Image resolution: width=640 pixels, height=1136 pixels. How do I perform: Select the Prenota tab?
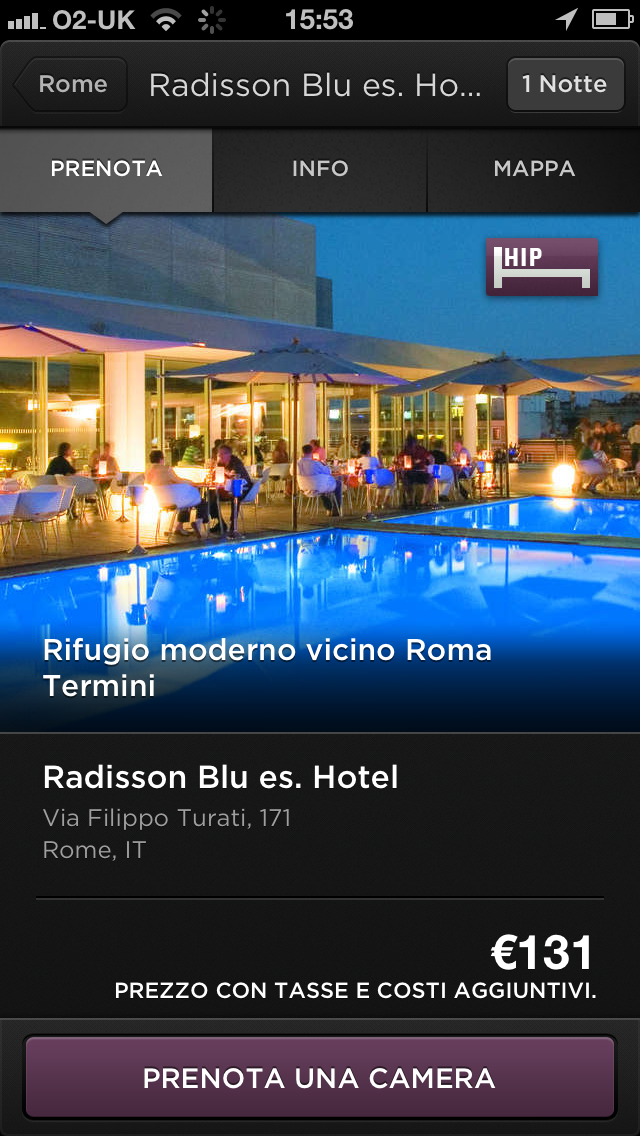click(107, 170)
